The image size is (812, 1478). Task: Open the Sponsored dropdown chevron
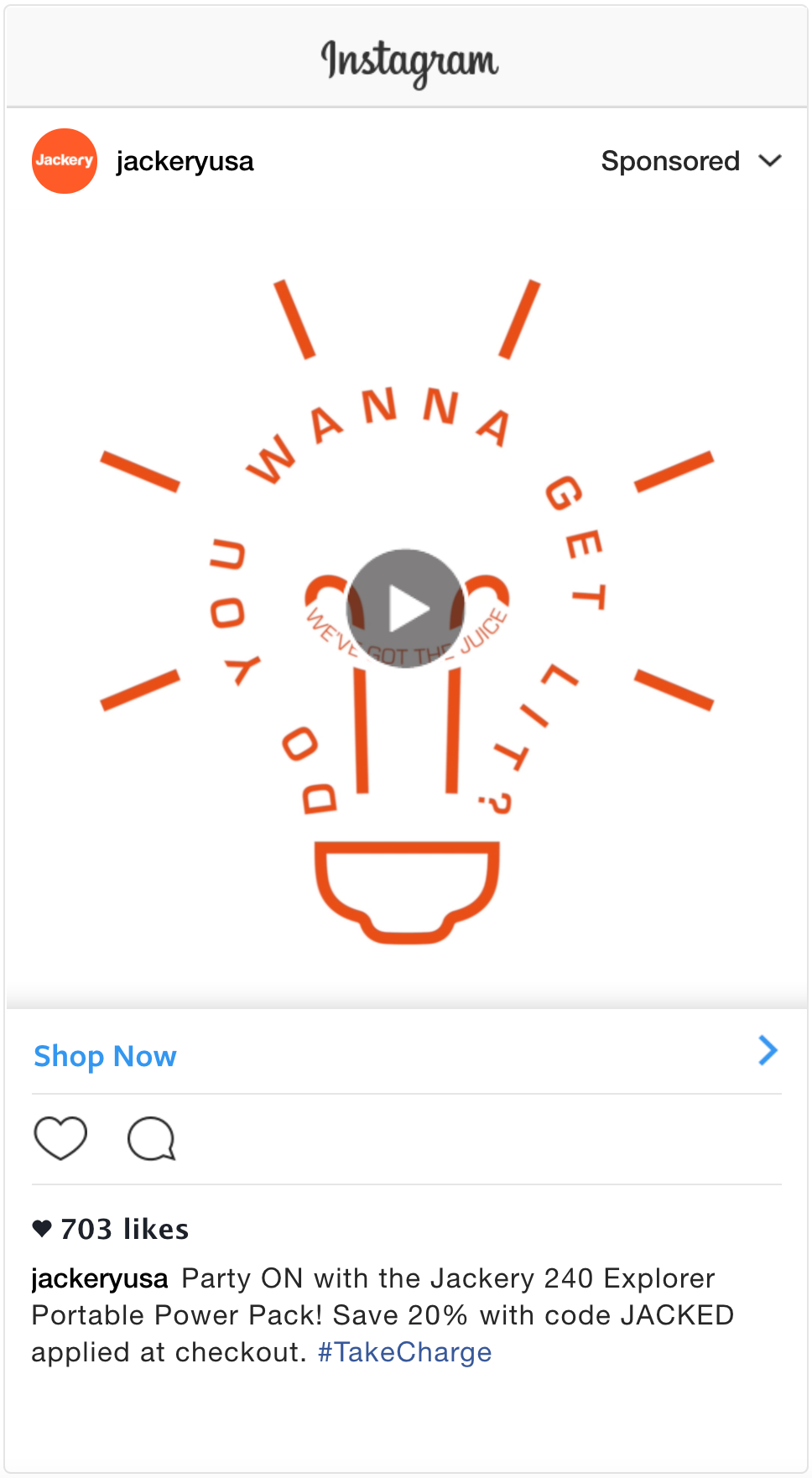click(769, 161)
